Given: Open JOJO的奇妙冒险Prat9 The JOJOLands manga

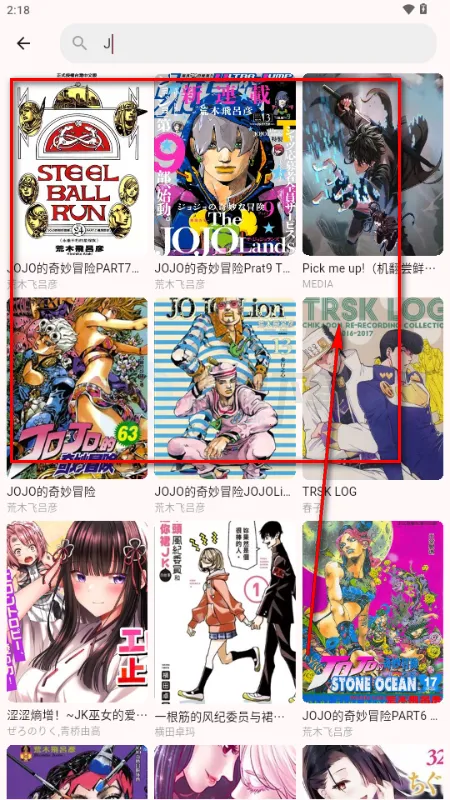Looking at the screenshot, I should coord(225,164).
